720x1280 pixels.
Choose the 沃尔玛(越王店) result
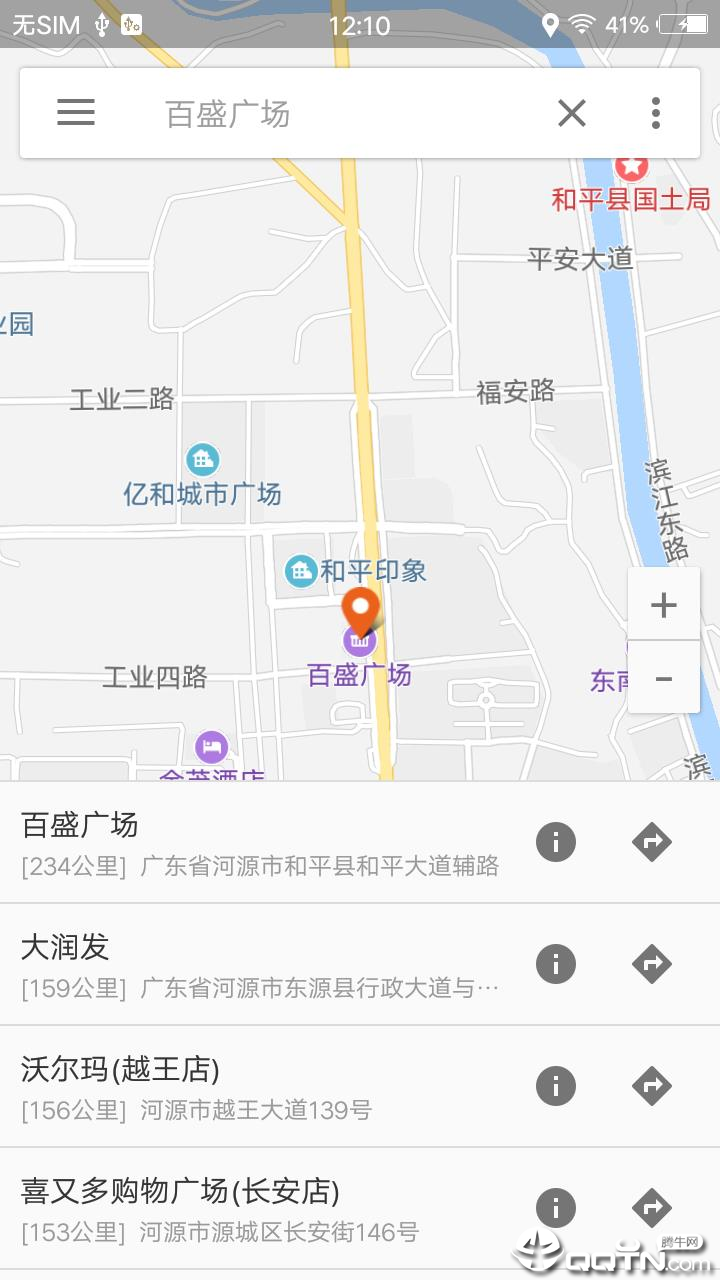[260, 1087]
